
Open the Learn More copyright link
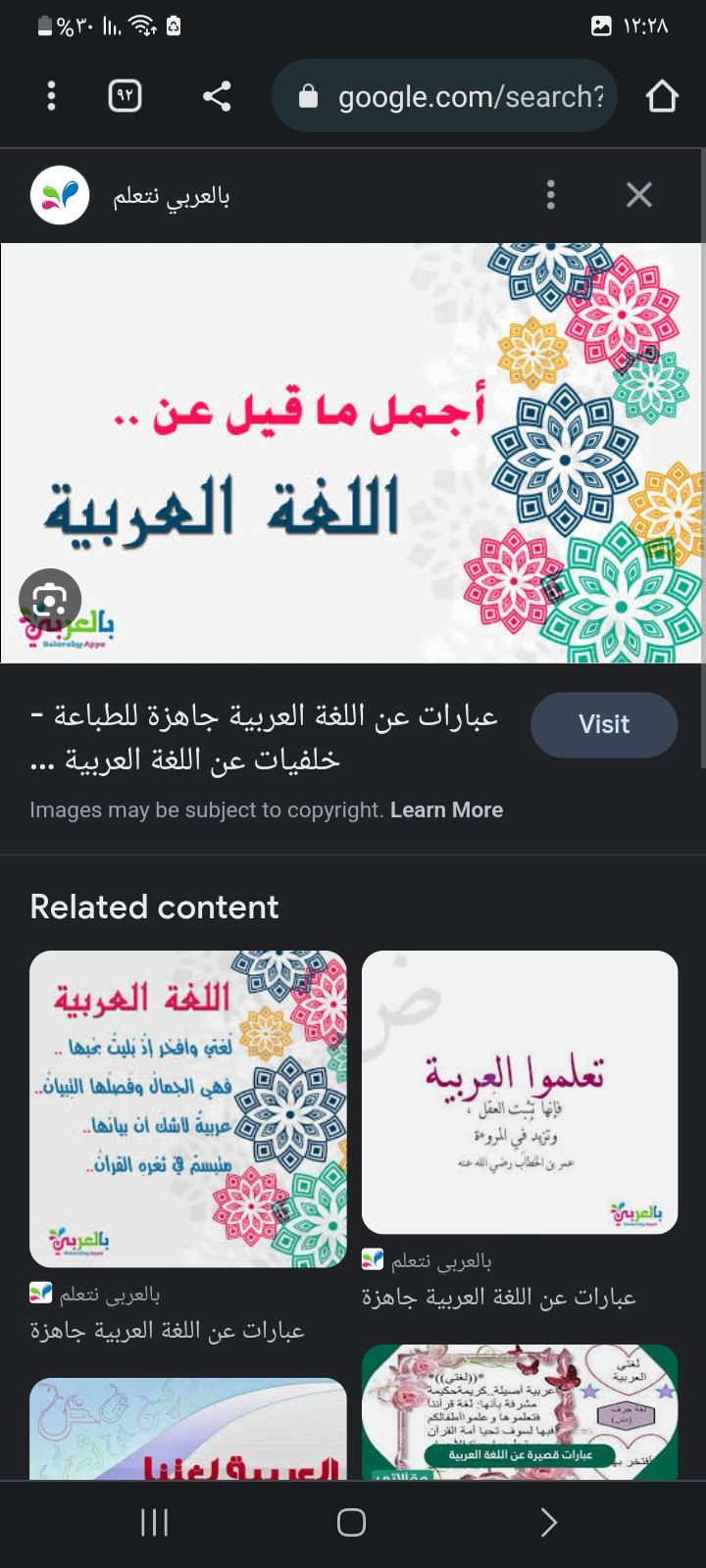click(446, 810)
